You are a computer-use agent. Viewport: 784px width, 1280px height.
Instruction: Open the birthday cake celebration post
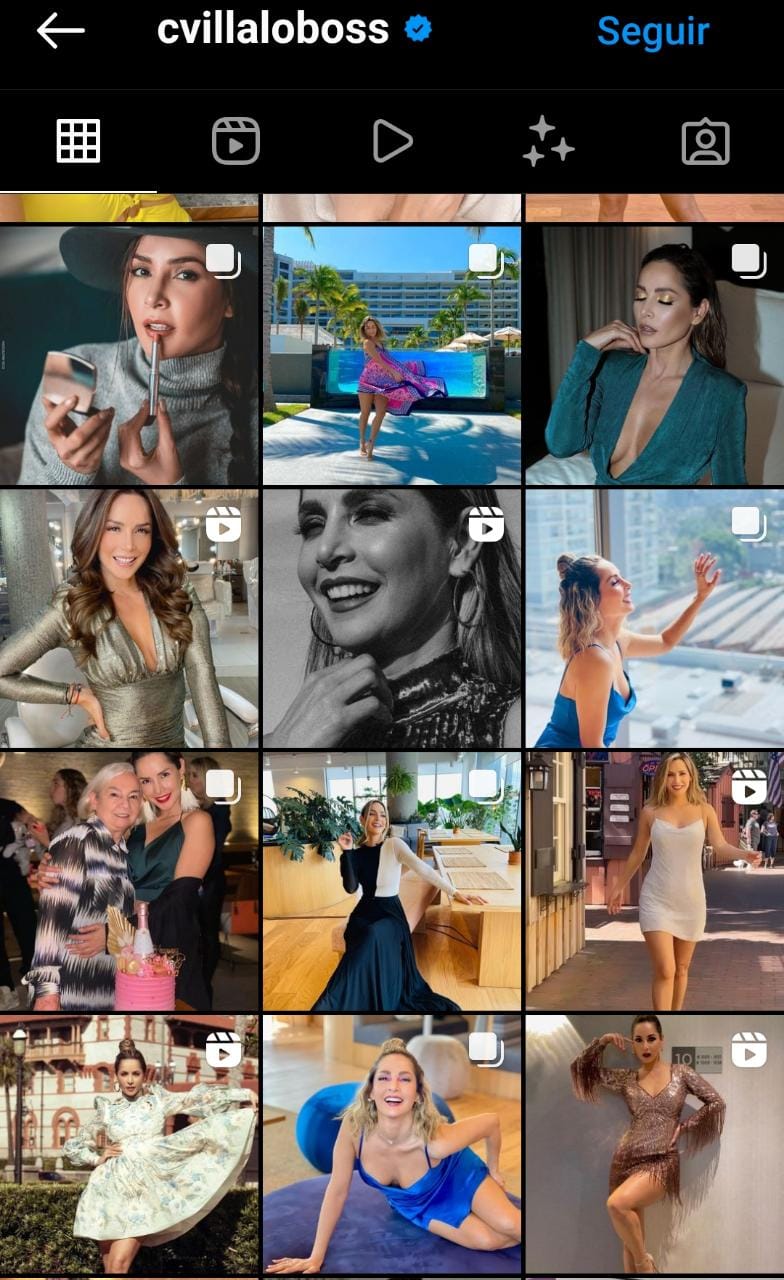pyautogui.click(x=129, y=881)
